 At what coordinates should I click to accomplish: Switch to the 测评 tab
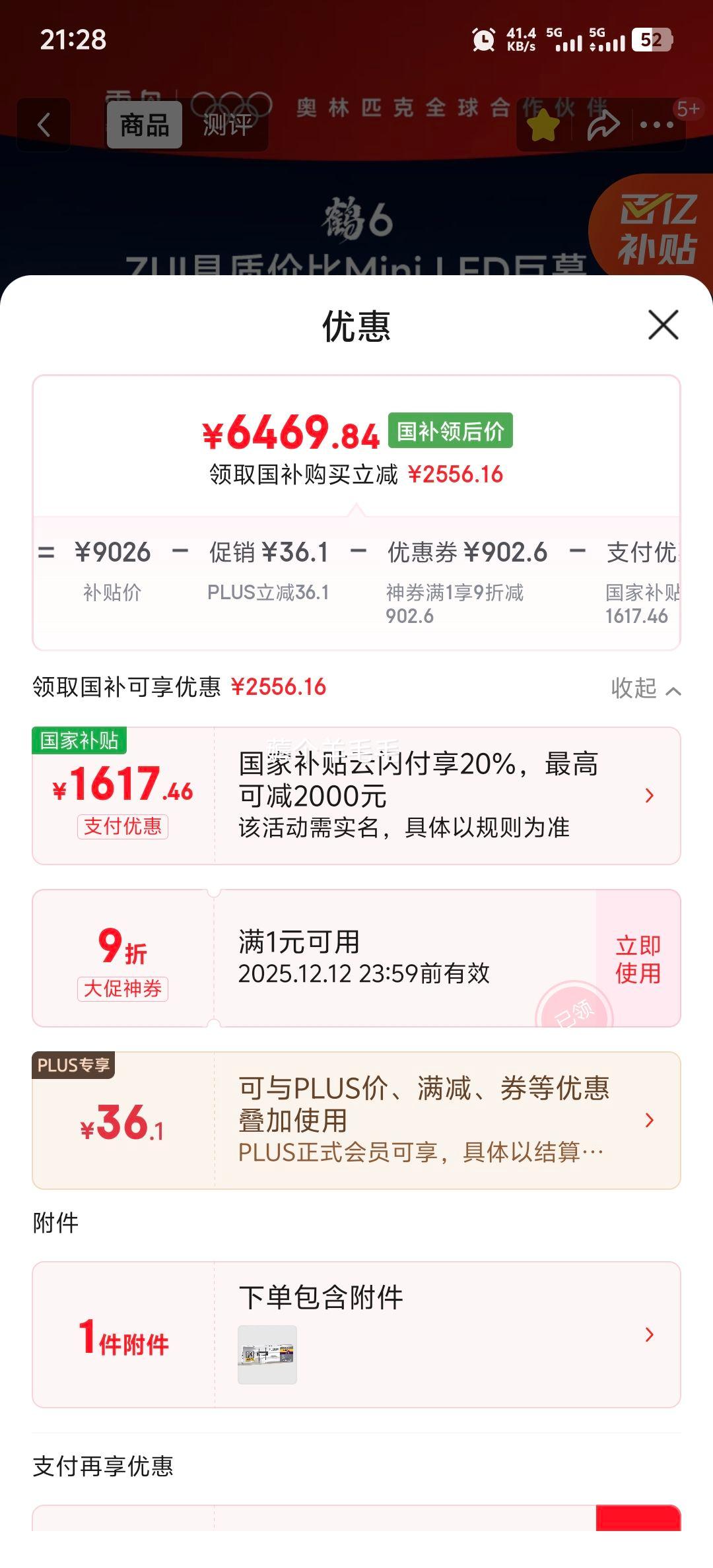click(x=228, y=125)
